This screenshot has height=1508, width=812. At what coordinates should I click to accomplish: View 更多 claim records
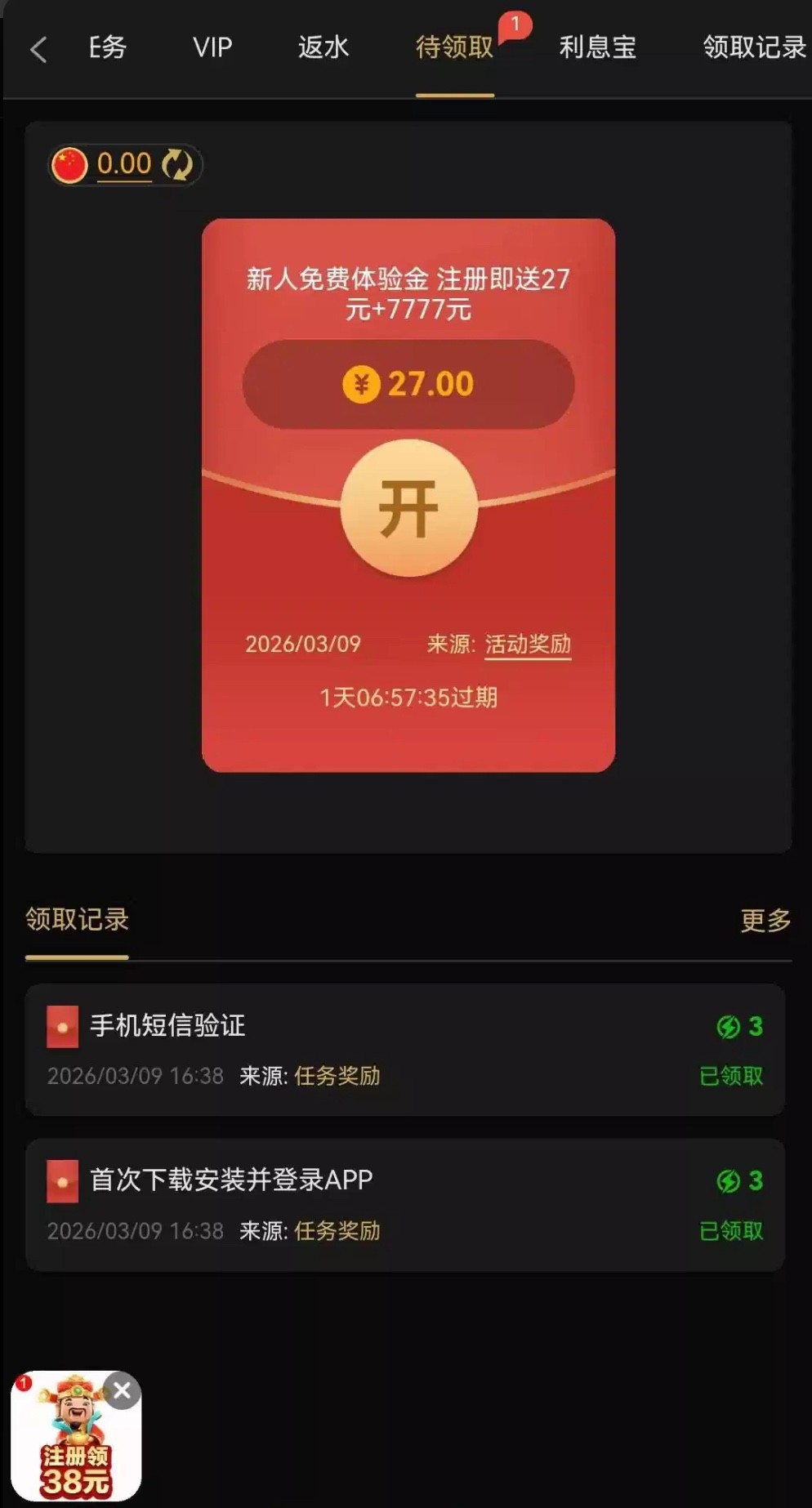pos(765,921)
